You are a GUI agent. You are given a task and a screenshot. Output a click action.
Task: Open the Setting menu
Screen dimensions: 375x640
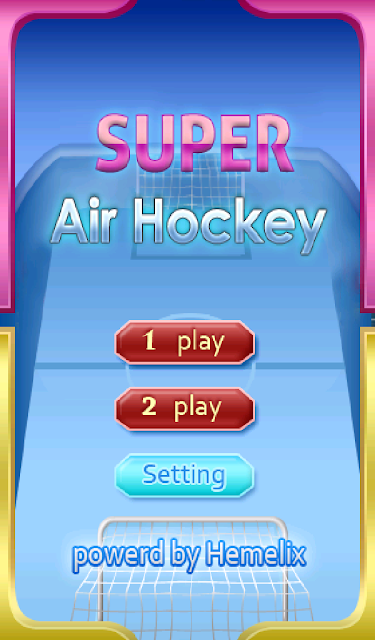pos(184,475)
